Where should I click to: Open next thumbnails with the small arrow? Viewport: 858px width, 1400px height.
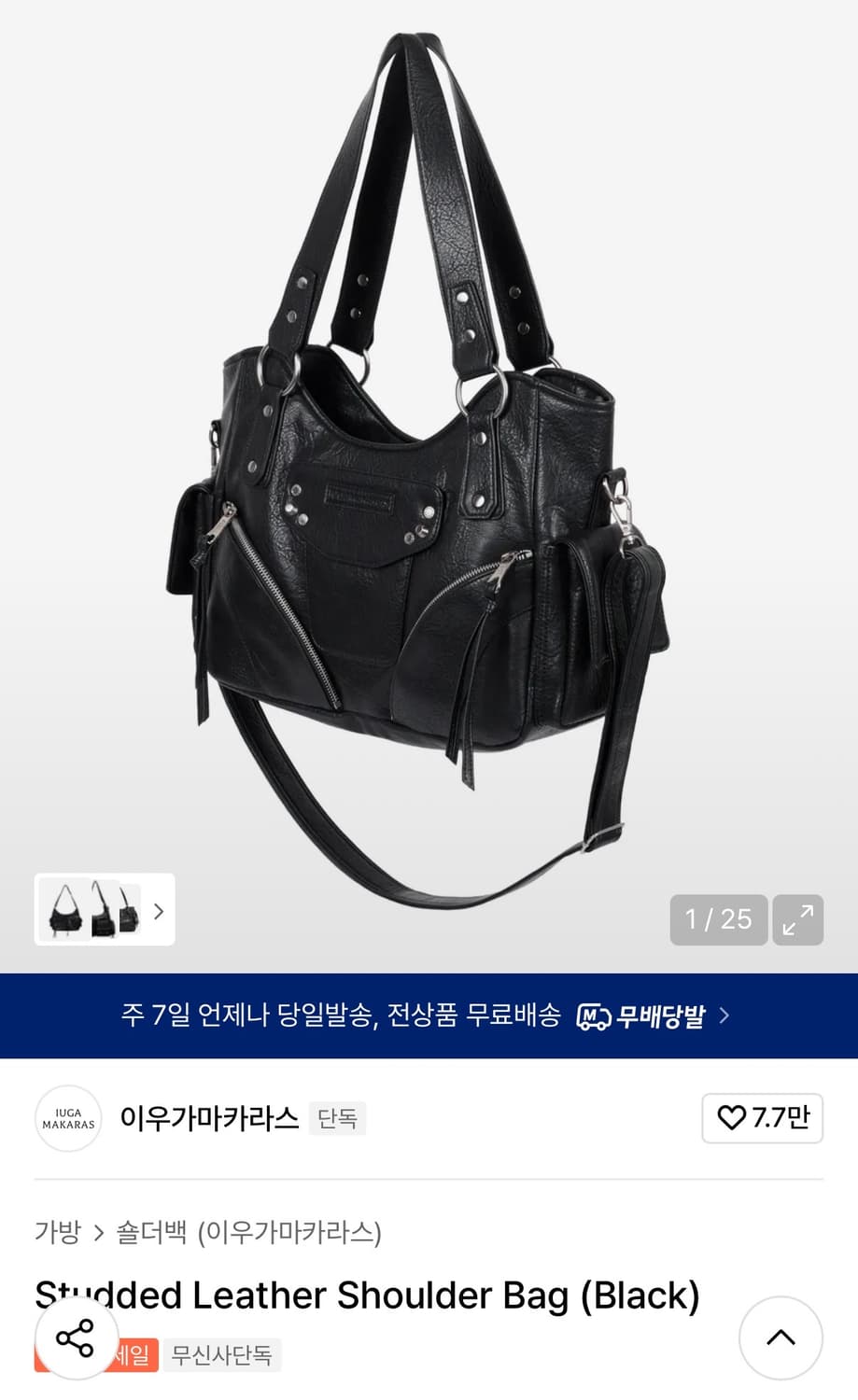click(157, 911)
